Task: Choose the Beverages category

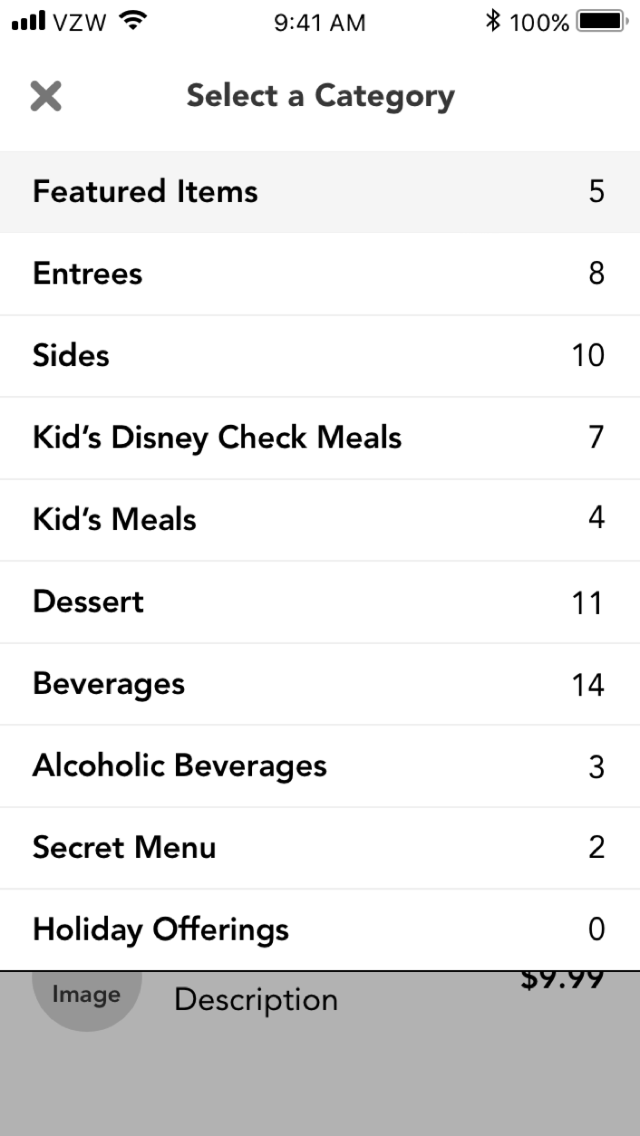Action: tap(320, 684)
